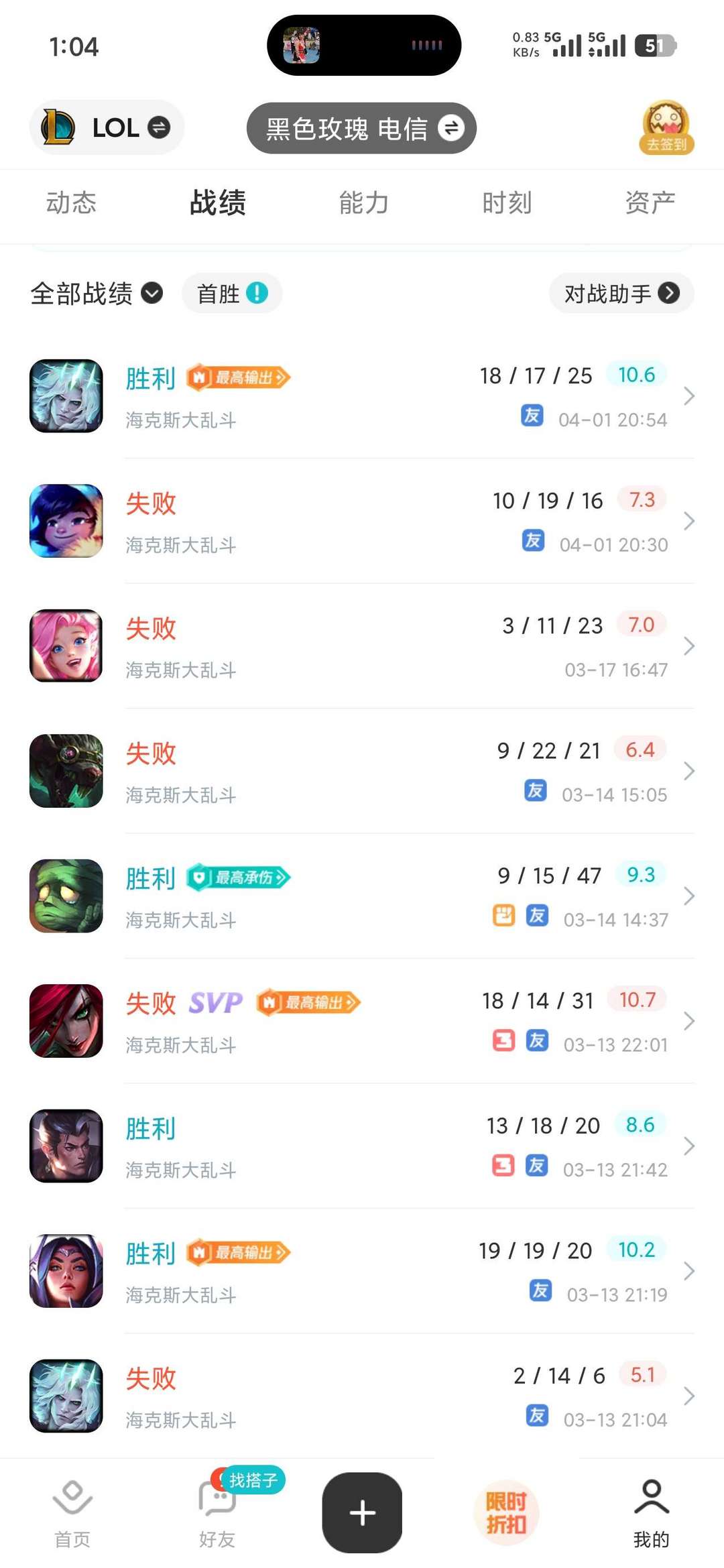Open the 对战助手 battle assistant
The width and height of the screenshot is (724, 1568).
pyautogui.click(x=620, y=293)
